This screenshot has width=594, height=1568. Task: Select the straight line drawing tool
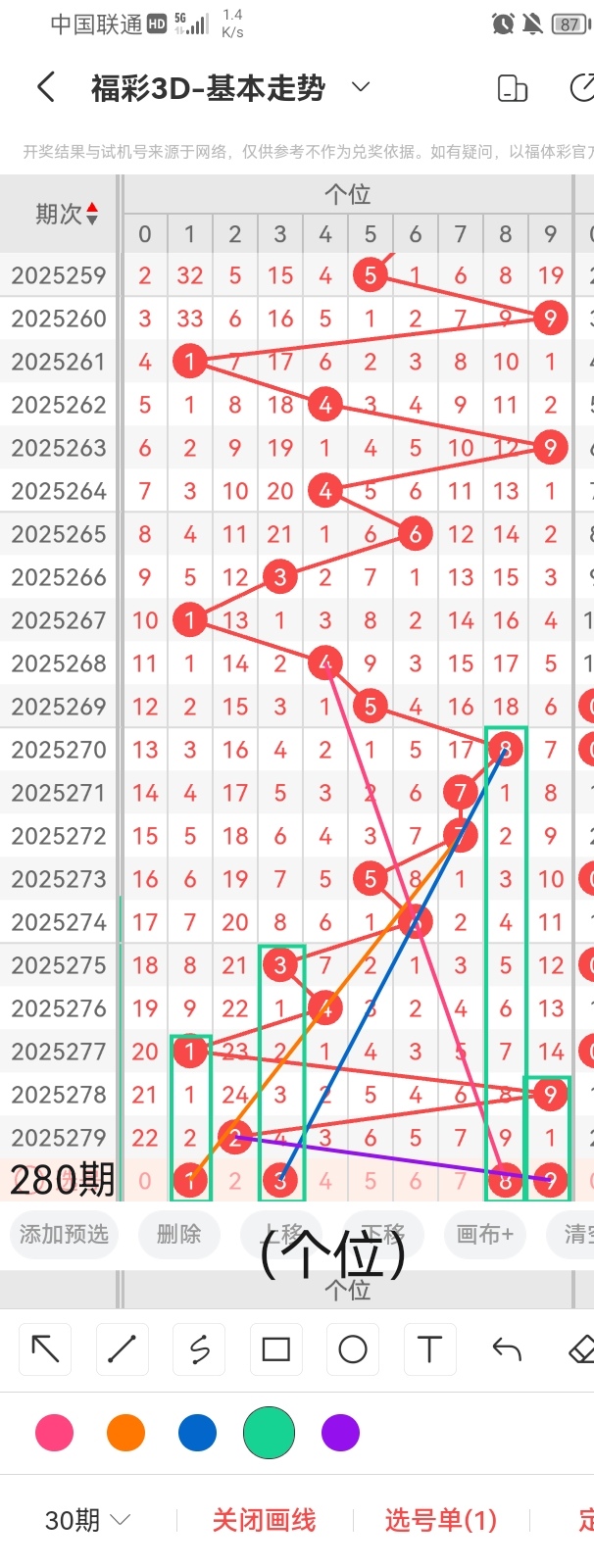click(x=122, y=1349)
